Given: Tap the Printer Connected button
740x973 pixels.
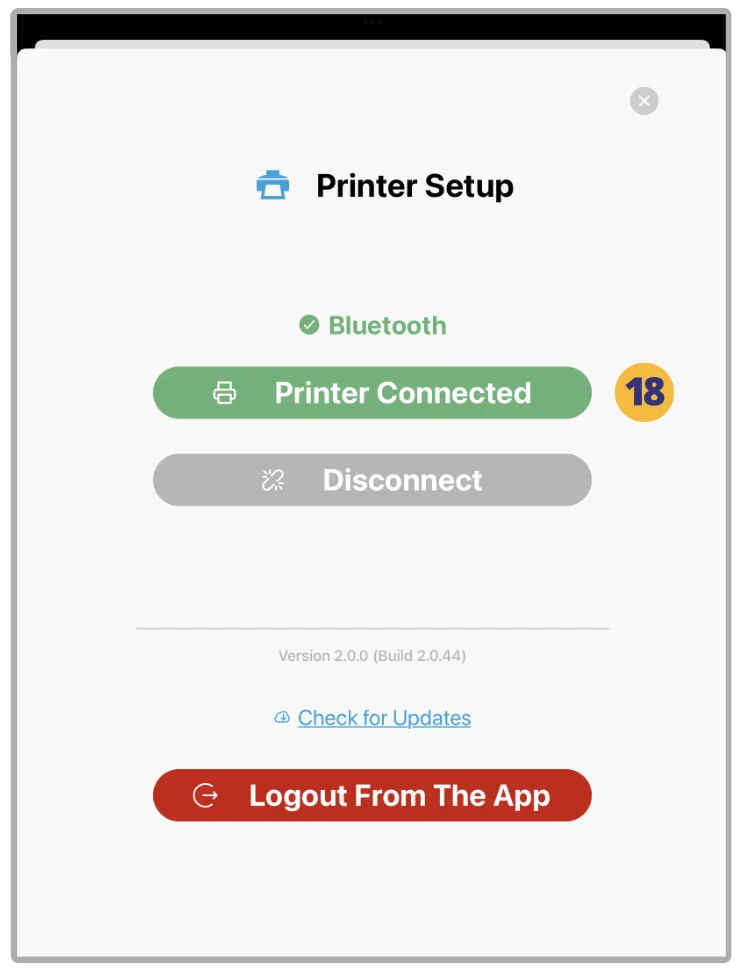Looking at the screenshot, I should [372, 393].
